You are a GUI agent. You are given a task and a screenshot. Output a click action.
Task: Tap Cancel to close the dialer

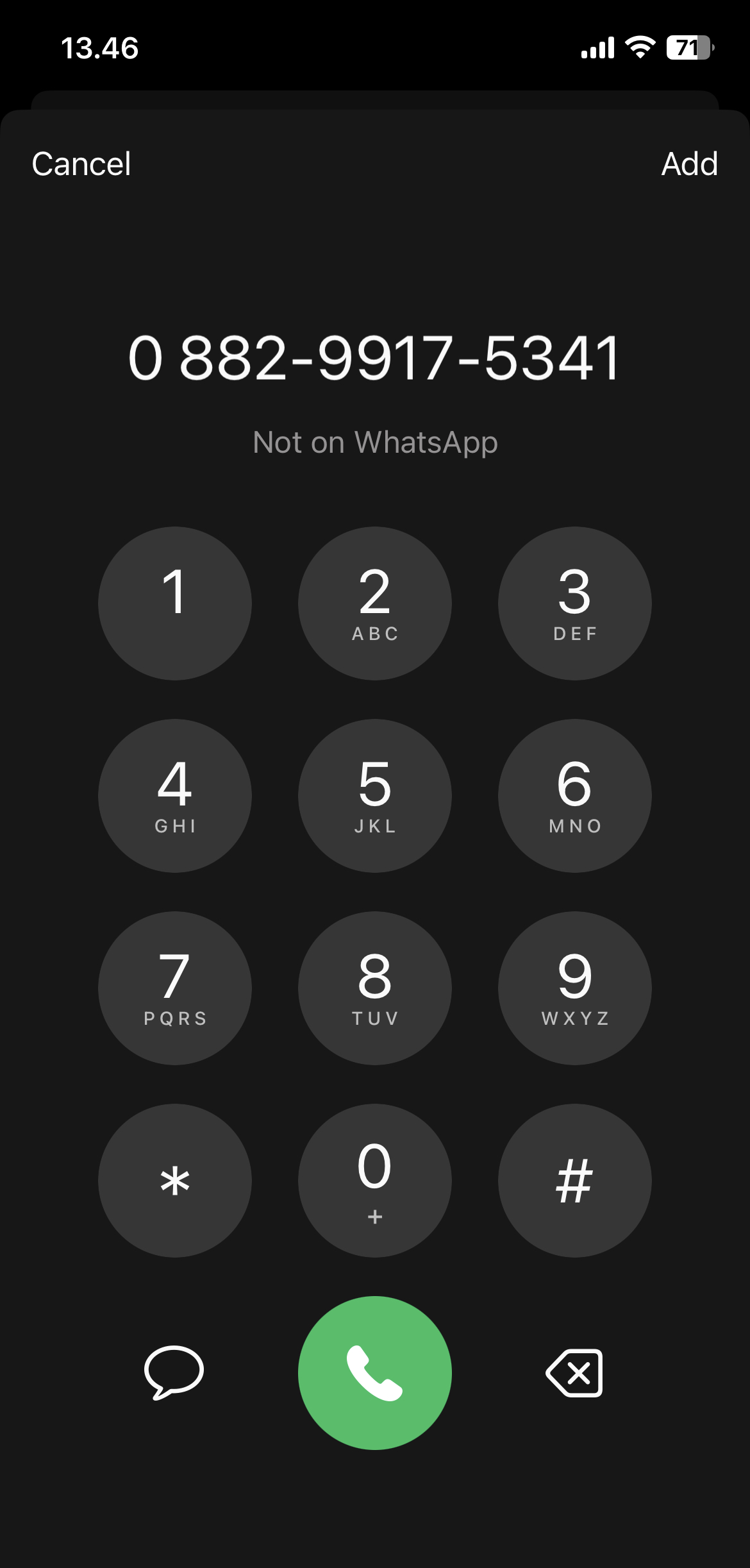tap(81, 164)
